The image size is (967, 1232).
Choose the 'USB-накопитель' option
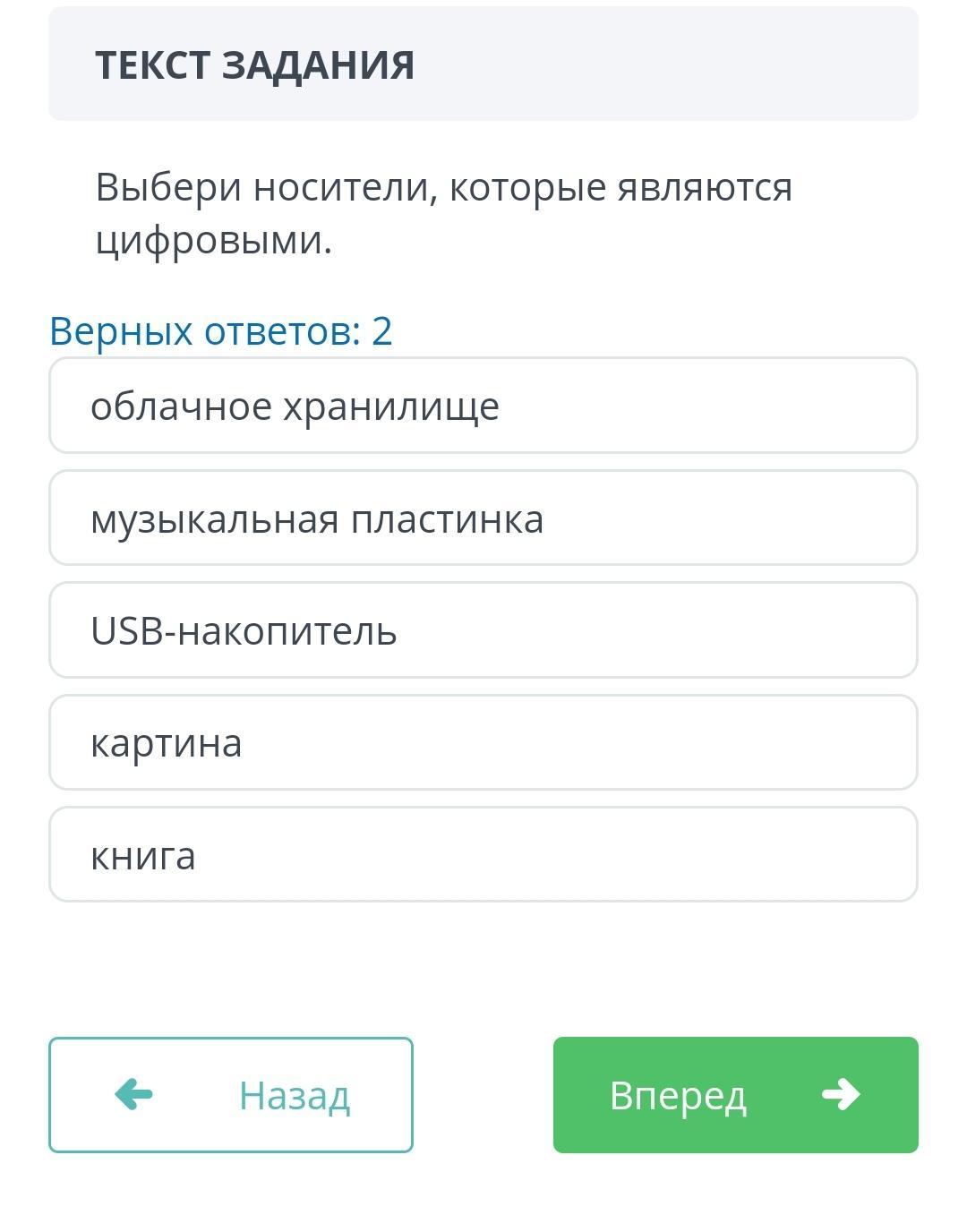[x=483, y=630]
